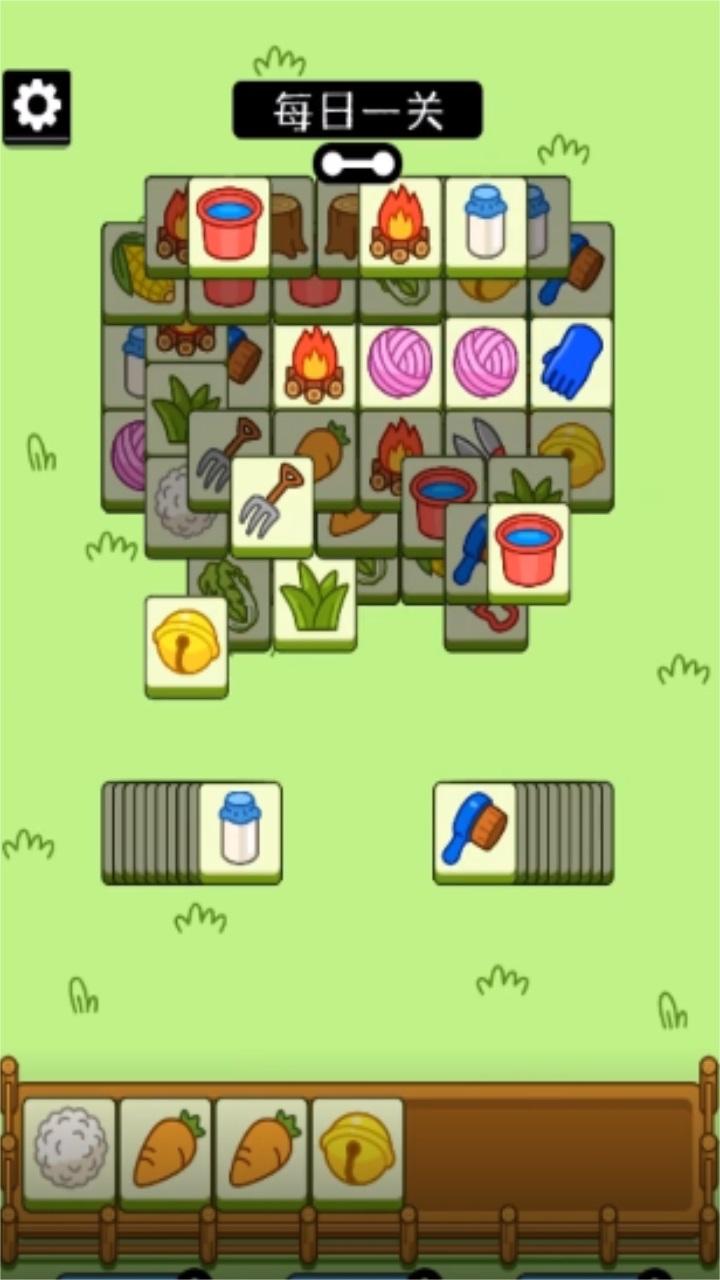Select the campfire tile beside the pink yarn

[314, 364]
